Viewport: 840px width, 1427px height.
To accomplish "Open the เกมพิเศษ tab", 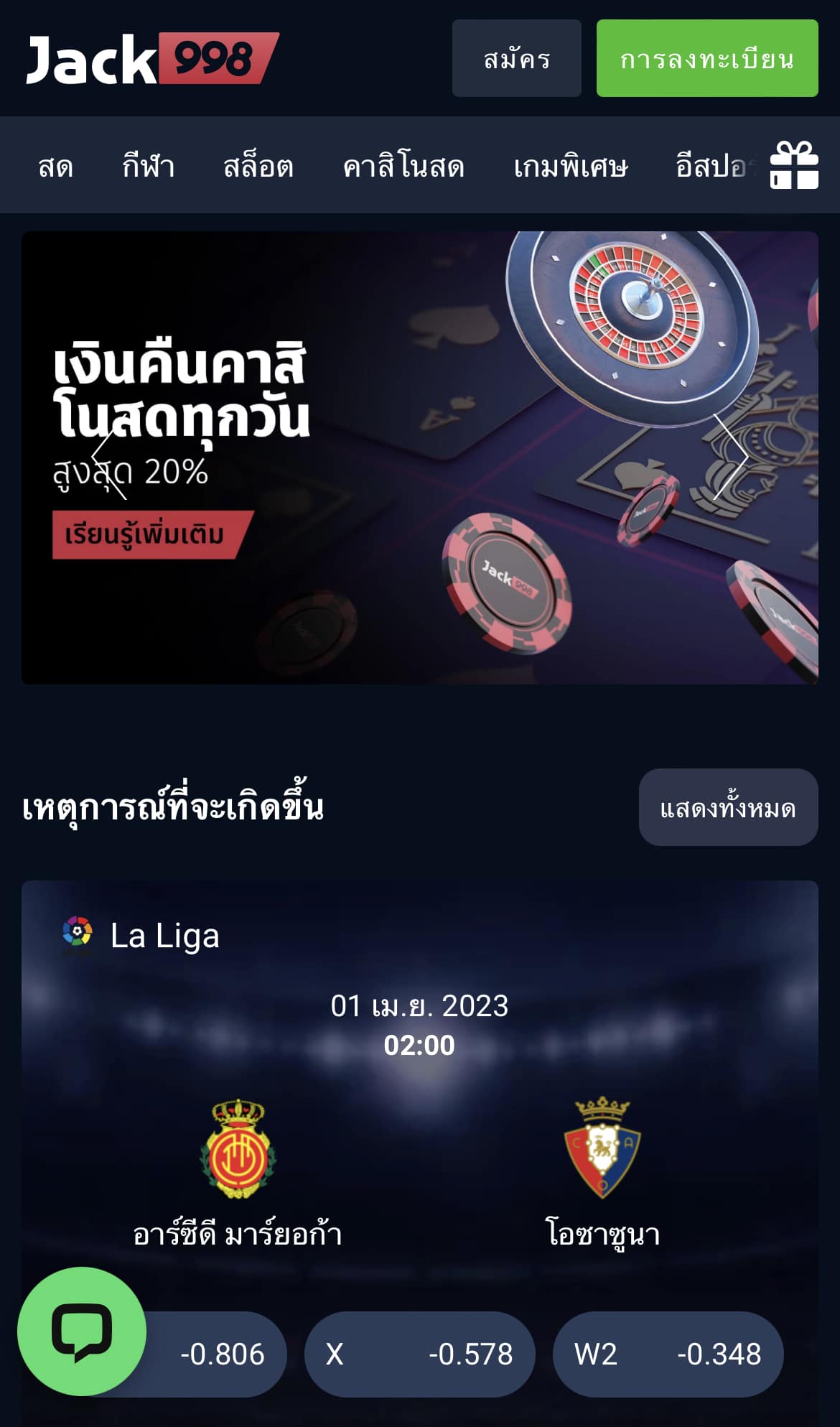I will (x=570, y=167).
